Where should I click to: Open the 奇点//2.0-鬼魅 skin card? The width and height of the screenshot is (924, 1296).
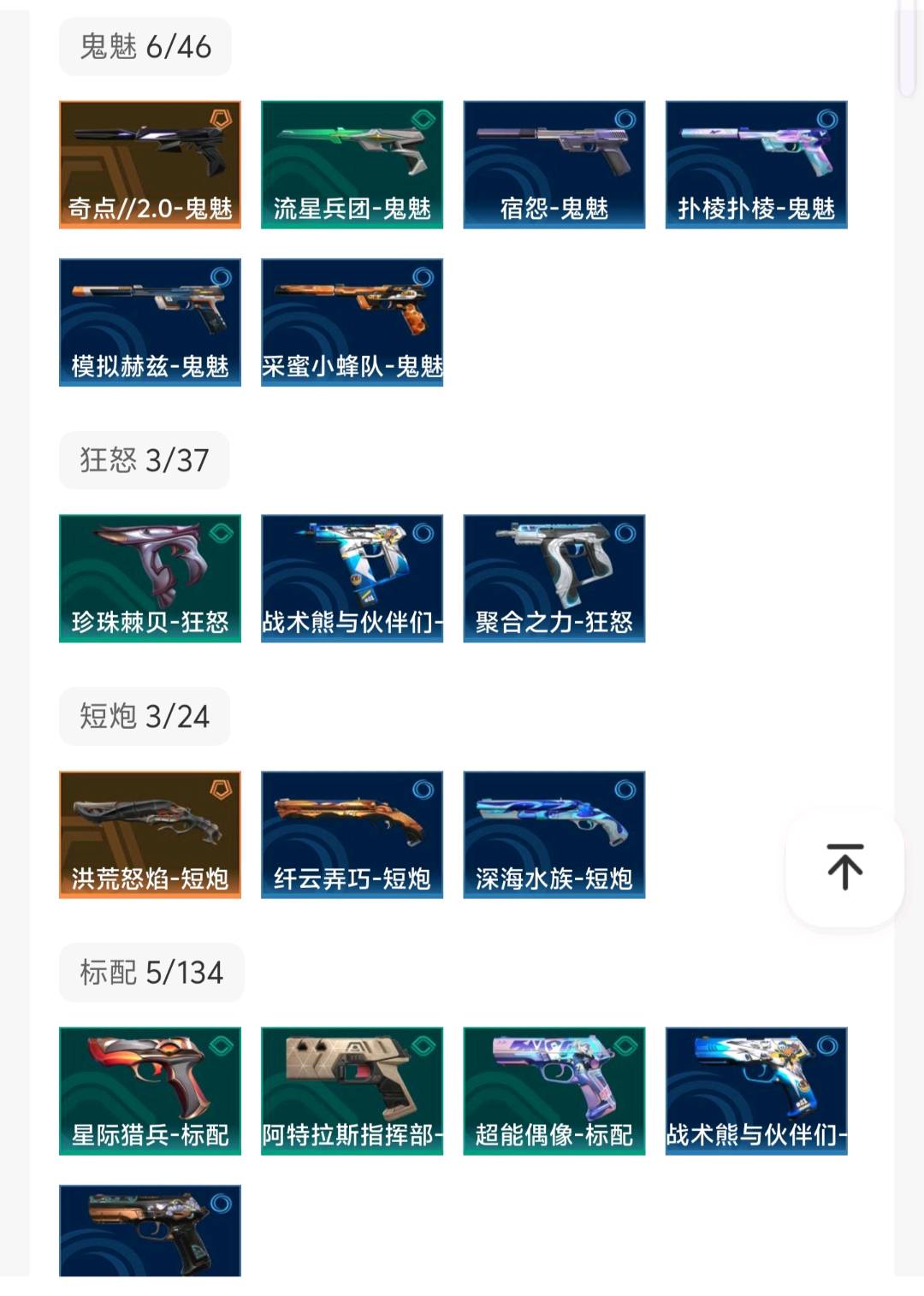click(x=150, y=164)
